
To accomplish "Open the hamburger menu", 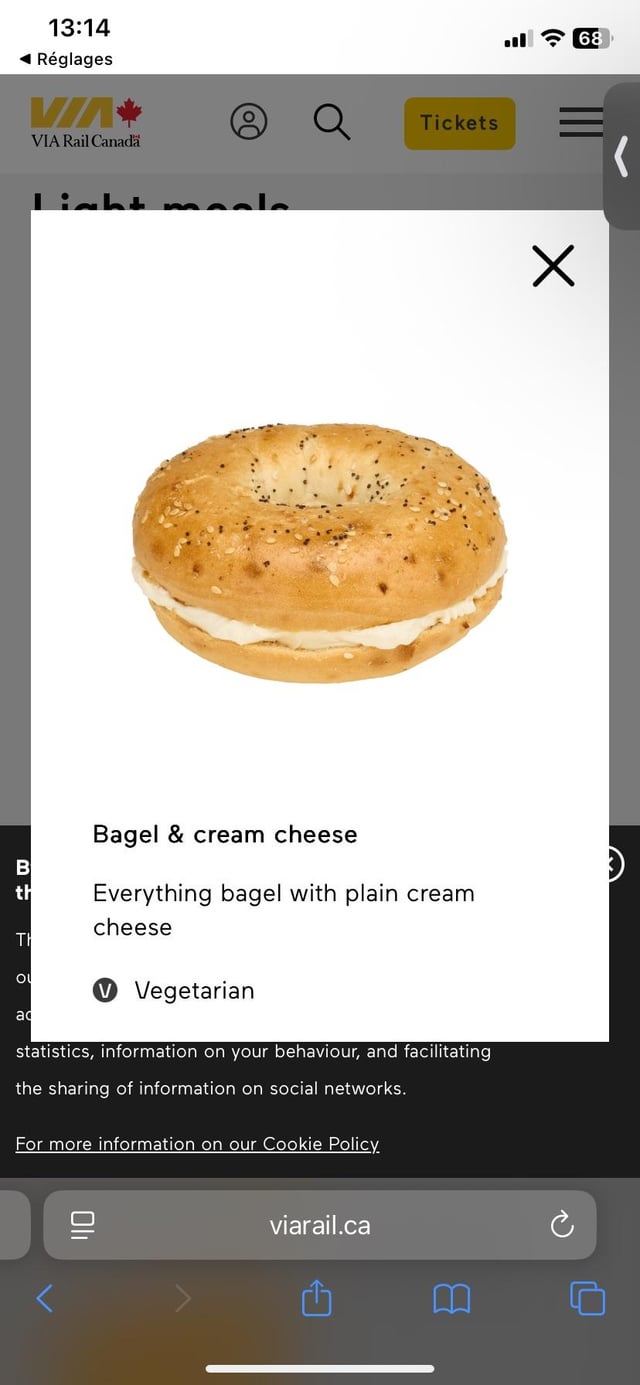I will click(581, 122).
